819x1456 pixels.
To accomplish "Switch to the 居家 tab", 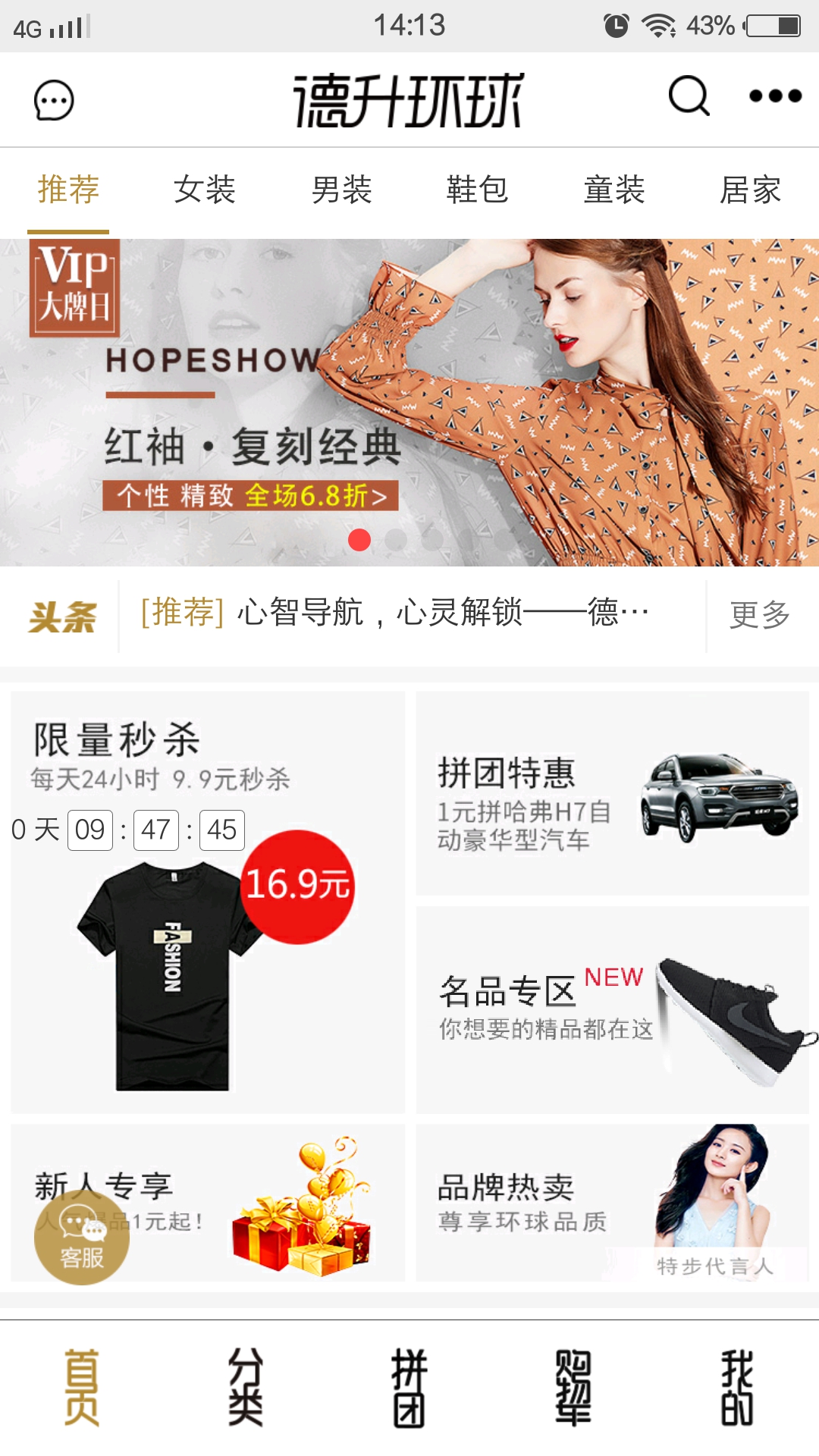I will point(750,190).
